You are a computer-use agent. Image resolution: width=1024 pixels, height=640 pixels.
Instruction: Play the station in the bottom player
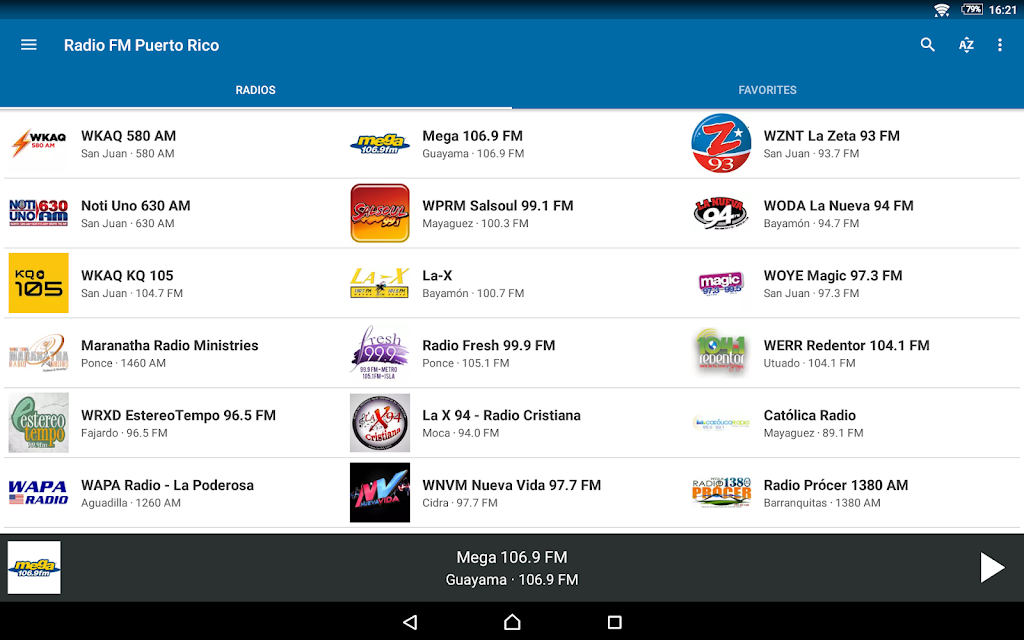(x=991, y=568)
